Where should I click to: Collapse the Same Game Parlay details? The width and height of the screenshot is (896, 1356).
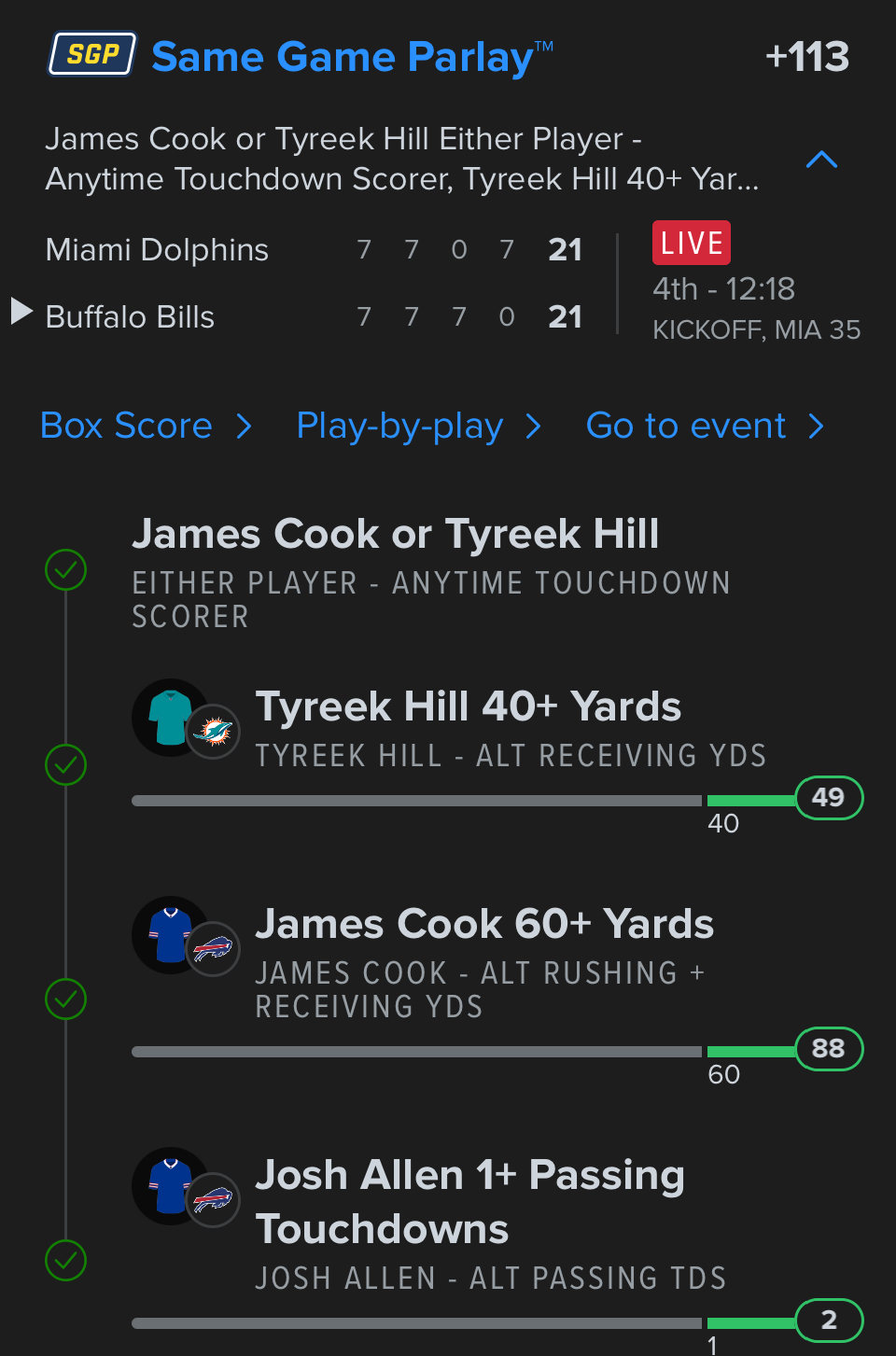click(x=820, y=160)
